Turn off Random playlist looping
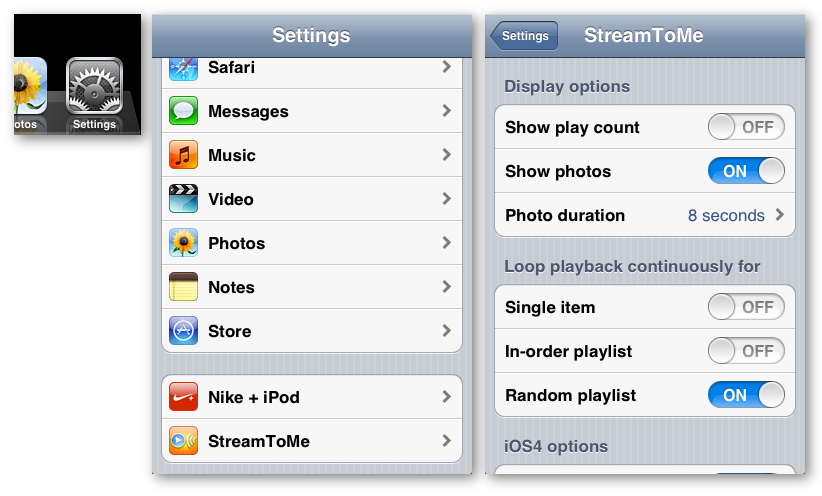Image resolution: width=822 pixels, height=496 pixels. pyautogui.click(x=746, y=395)
